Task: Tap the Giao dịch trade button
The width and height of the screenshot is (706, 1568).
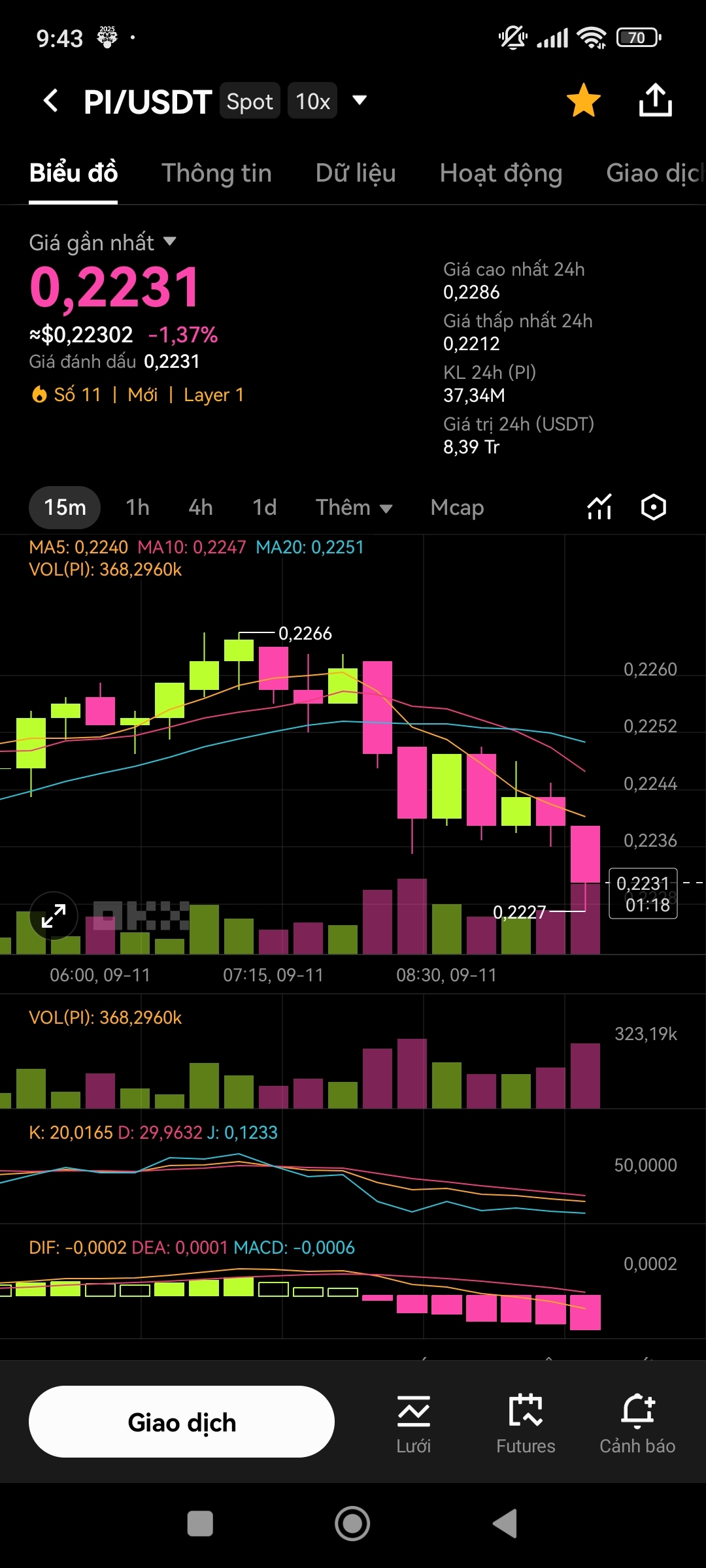Action: click(x=182, y=1422)
